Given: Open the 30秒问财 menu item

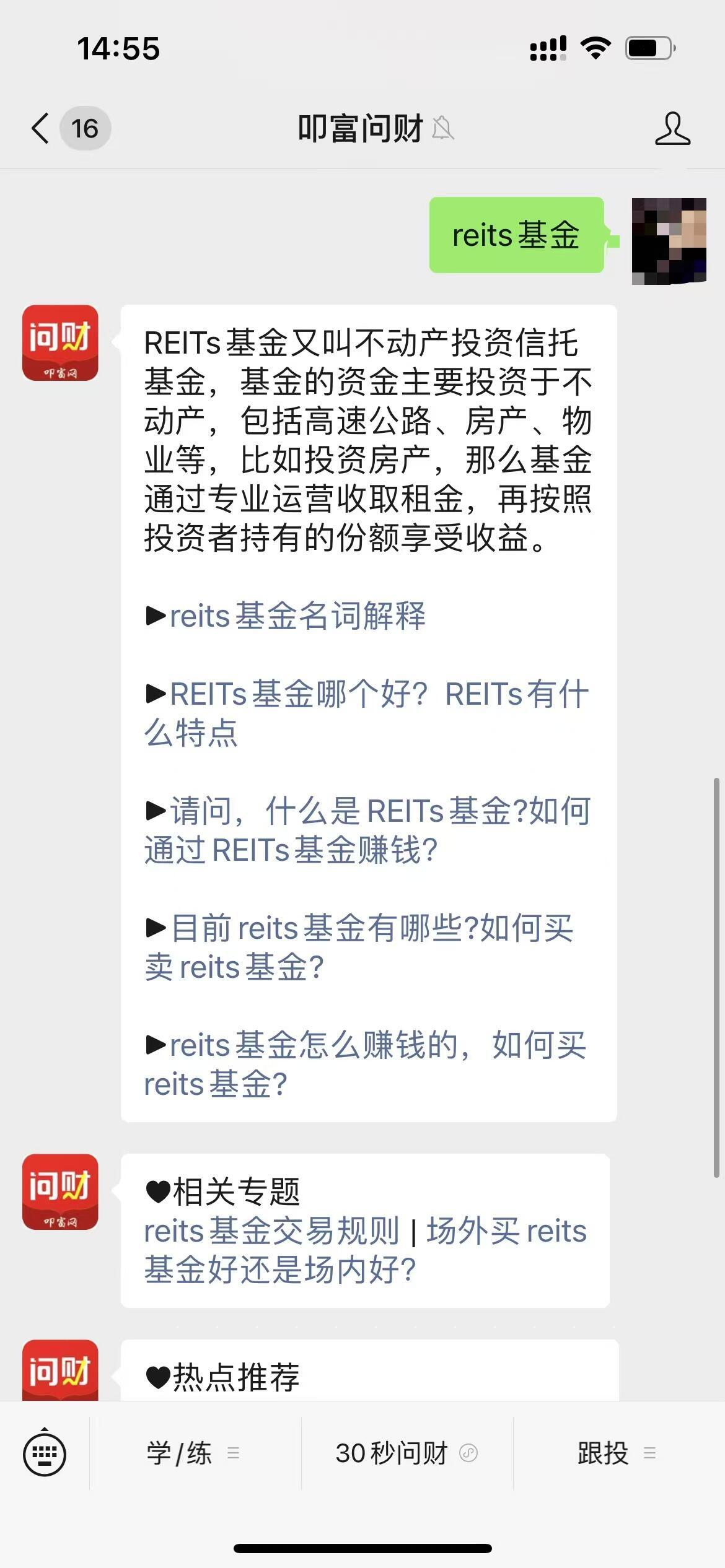Looking at the screenshot, I should [407, 1453].
